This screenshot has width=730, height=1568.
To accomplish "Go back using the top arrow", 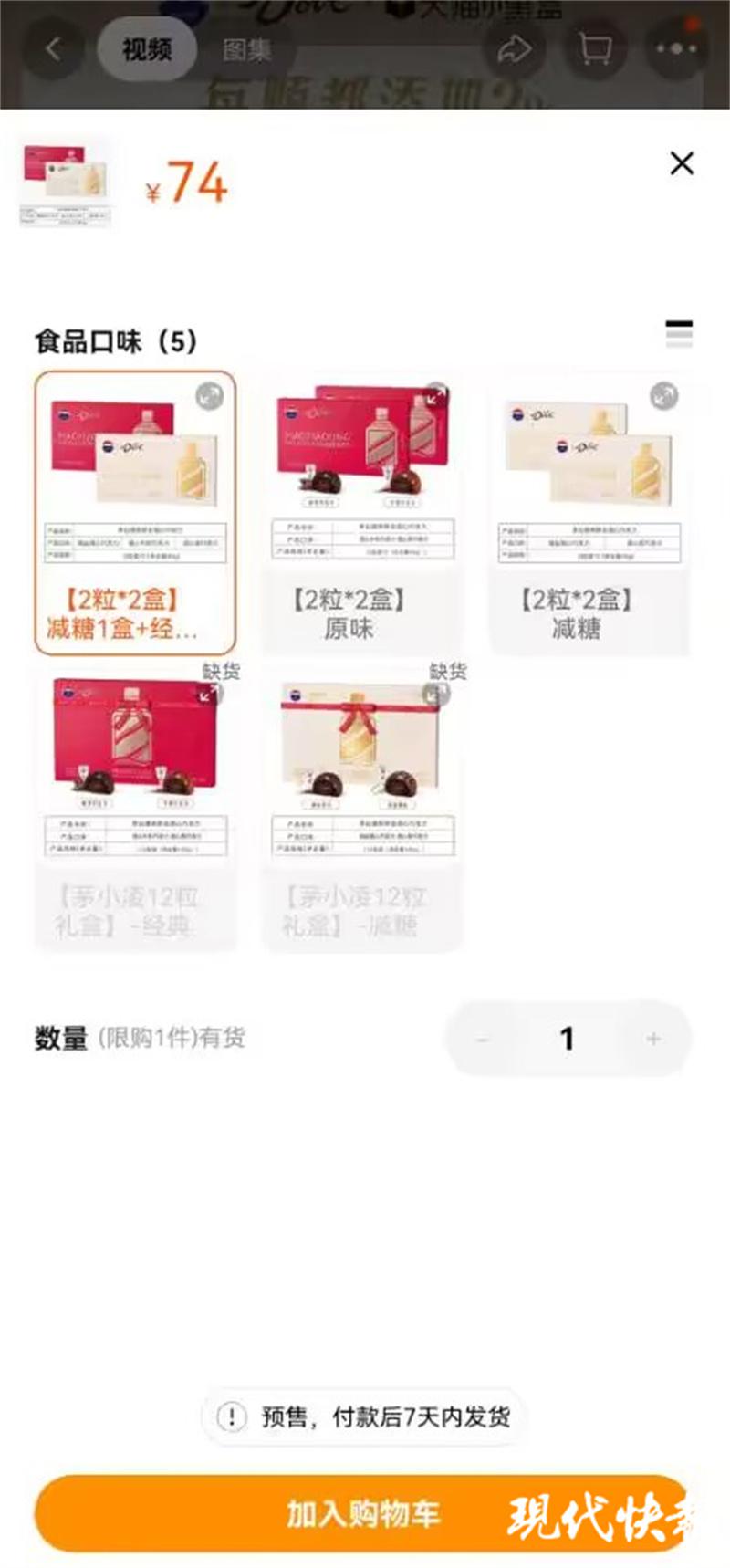I will tap(54, 48).
